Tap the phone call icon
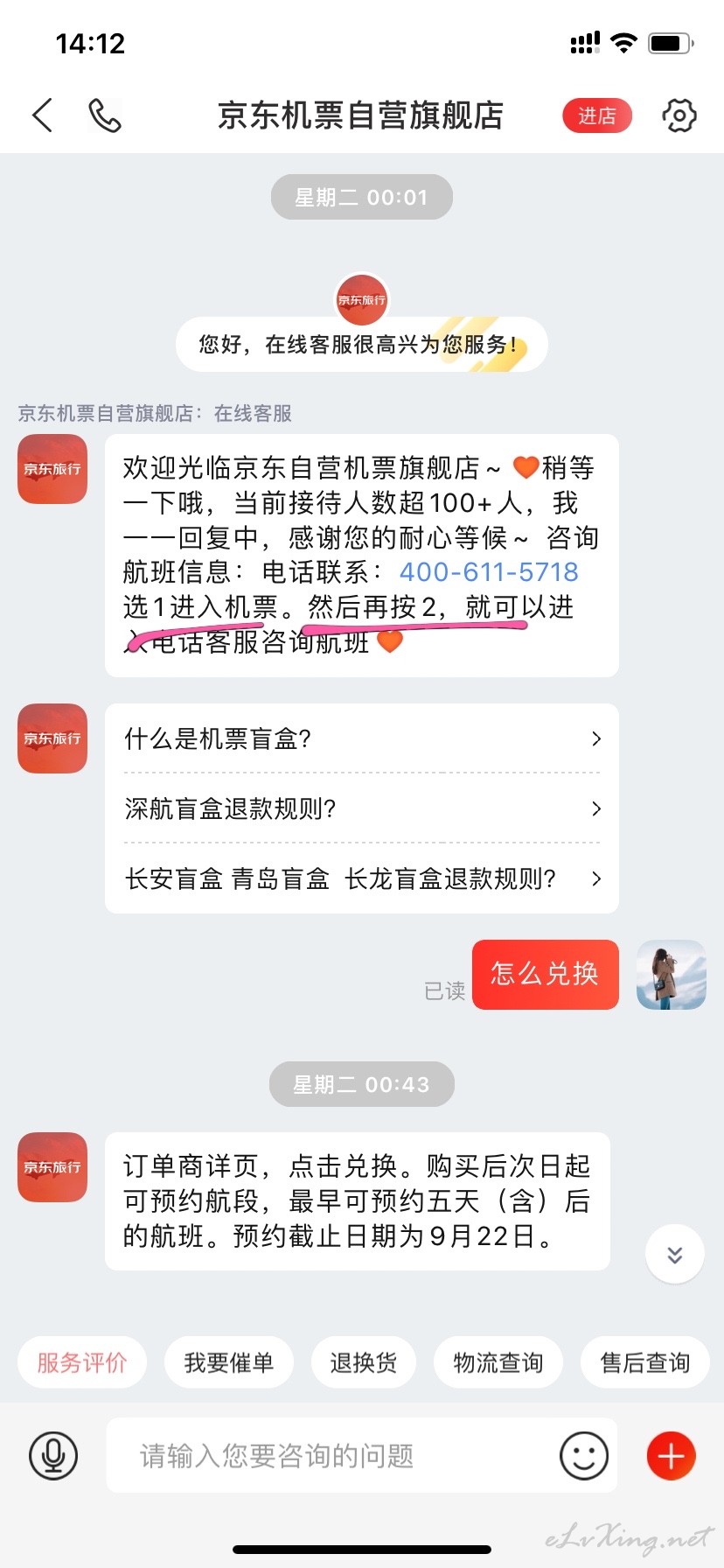 tap(105, 115)
